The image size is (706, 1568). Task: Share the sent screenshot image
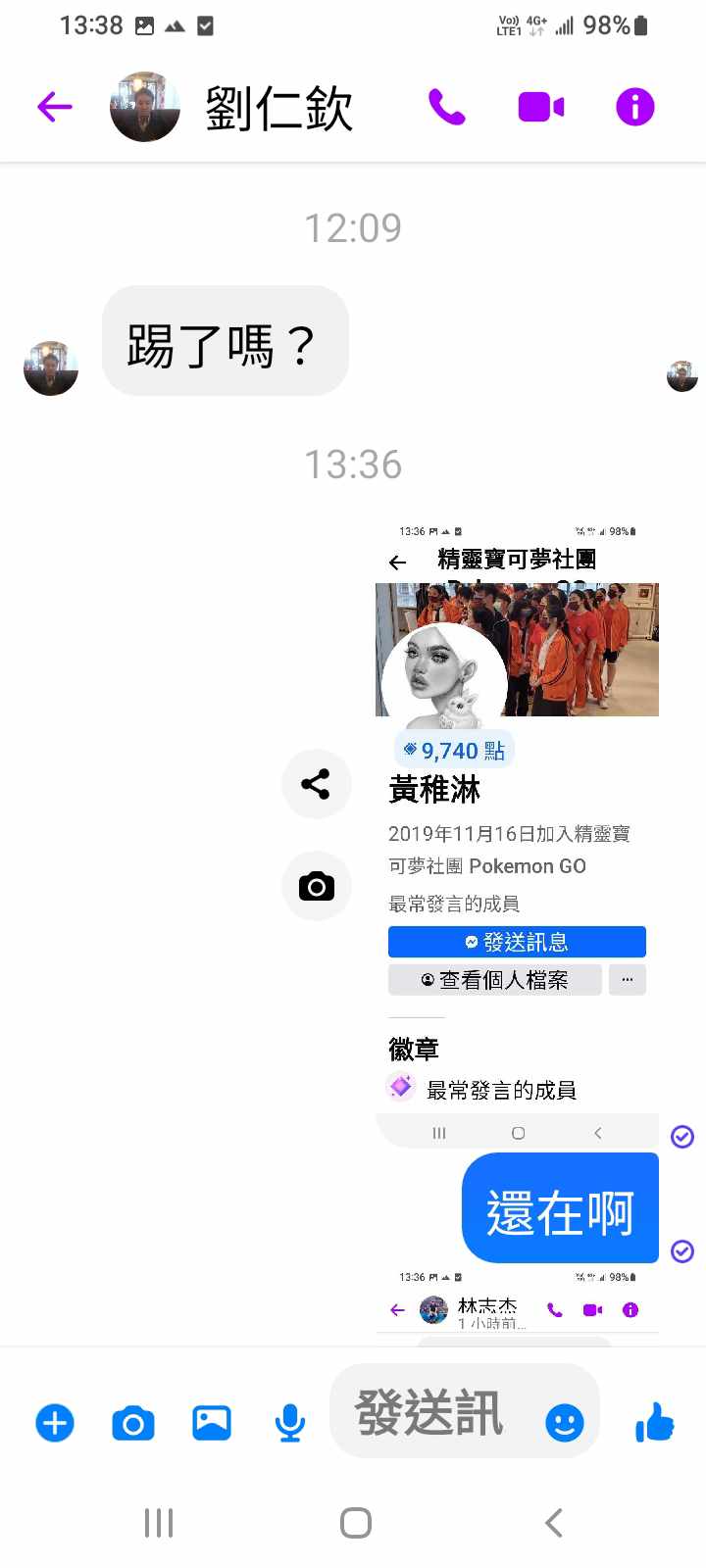click(316, 784)
